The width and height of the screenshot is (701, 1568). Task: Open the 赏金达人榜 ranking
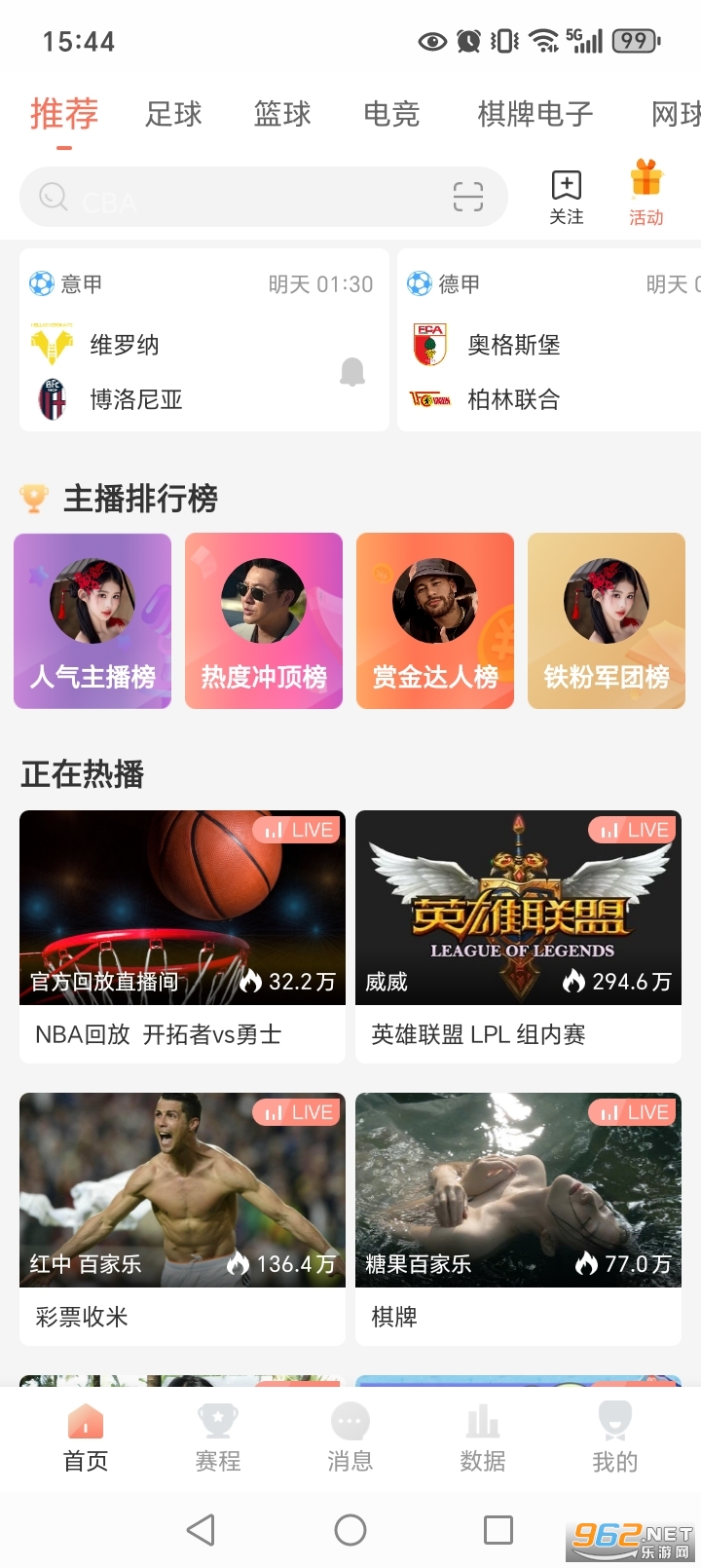click(x=435, y=620)
